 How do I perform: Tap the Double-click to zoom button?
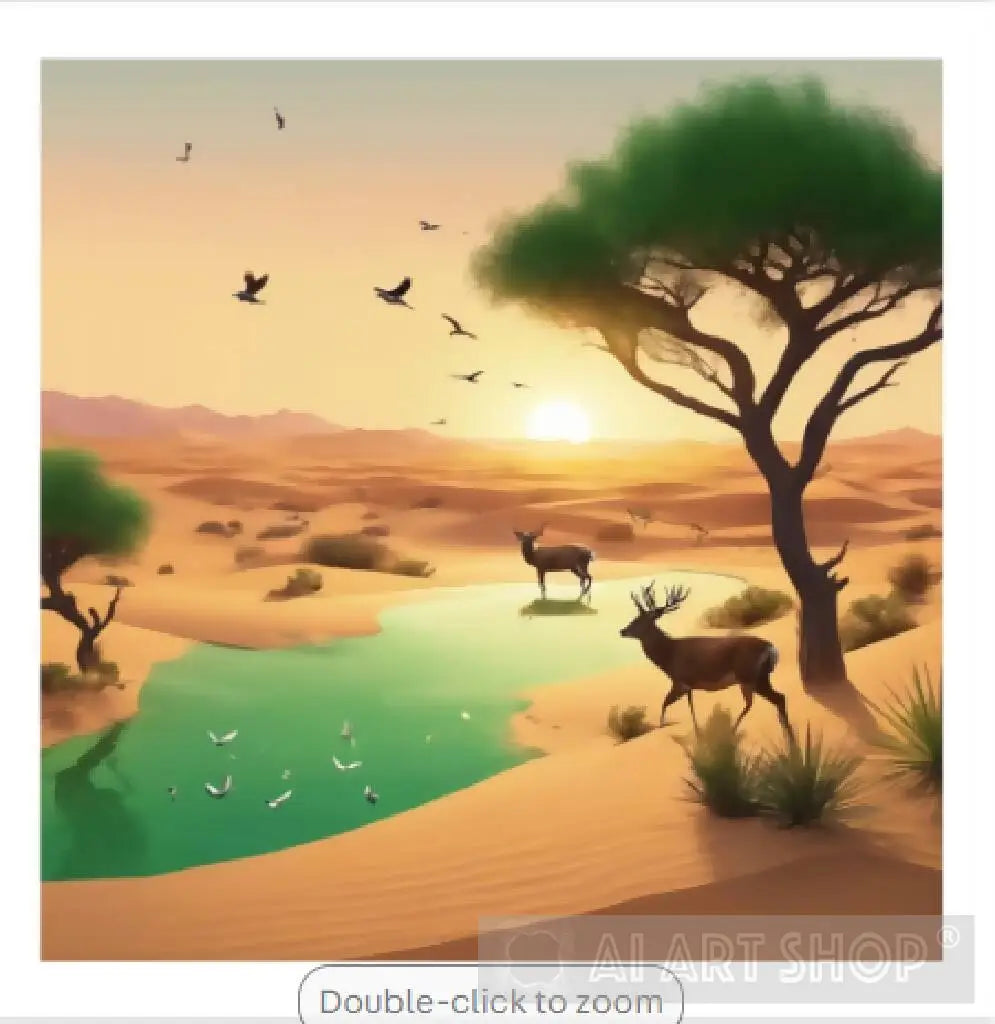click(x=490, y=1000)
